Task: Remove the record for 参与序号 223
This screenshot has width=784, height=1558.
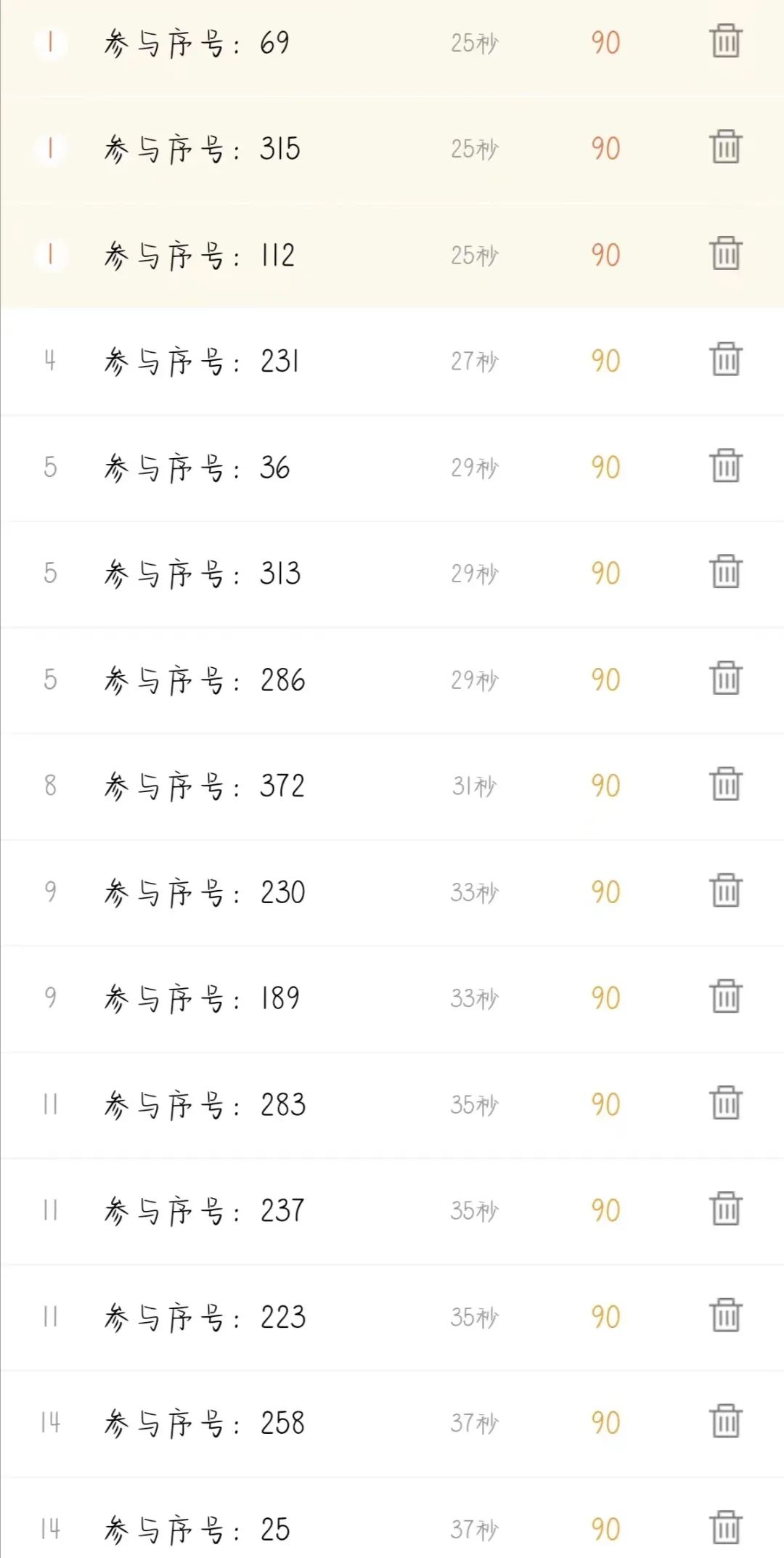Action: click(x=725, y=1315)
